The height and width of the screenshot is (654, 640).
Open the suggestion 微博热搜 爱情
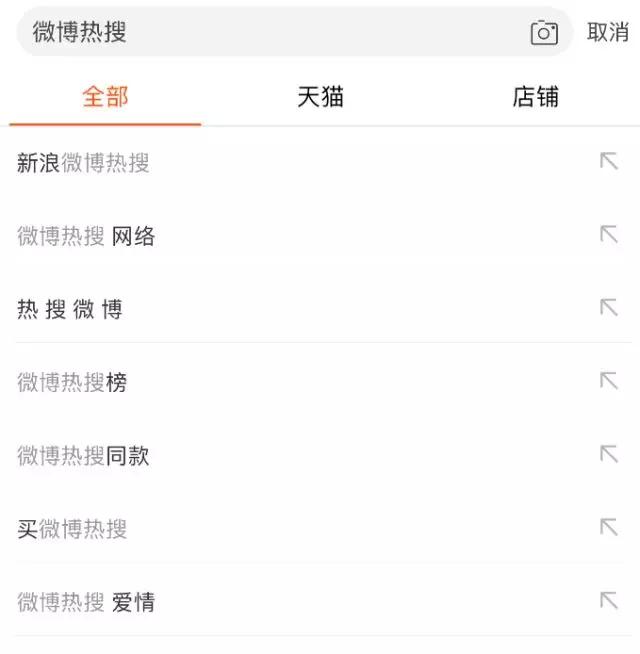tap(86, 602)
